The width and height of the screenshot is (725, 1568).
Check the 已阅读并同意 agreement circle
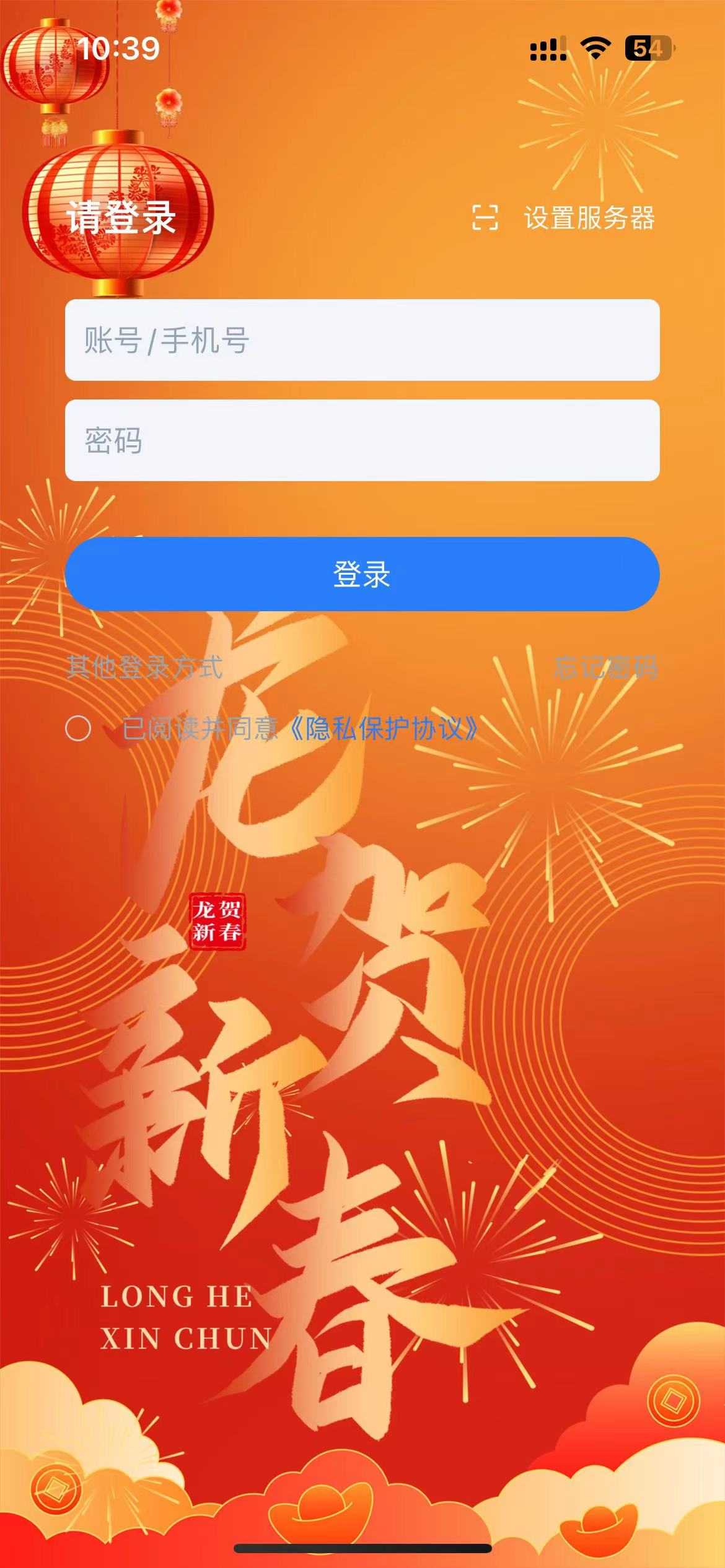[x=78, y=728]
